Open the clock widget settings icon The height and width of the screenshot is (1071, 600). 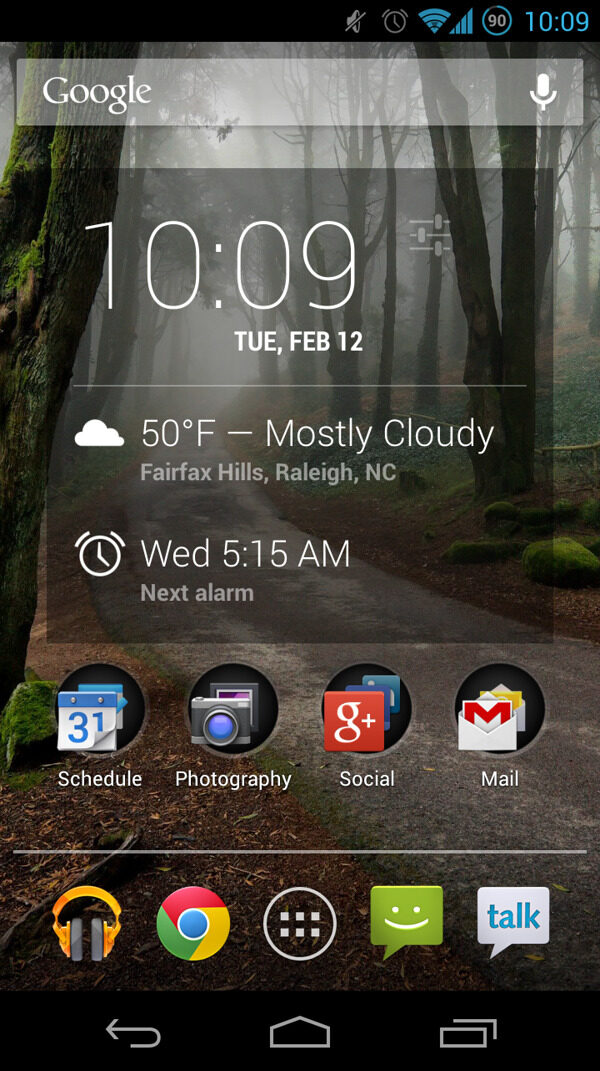430,236
